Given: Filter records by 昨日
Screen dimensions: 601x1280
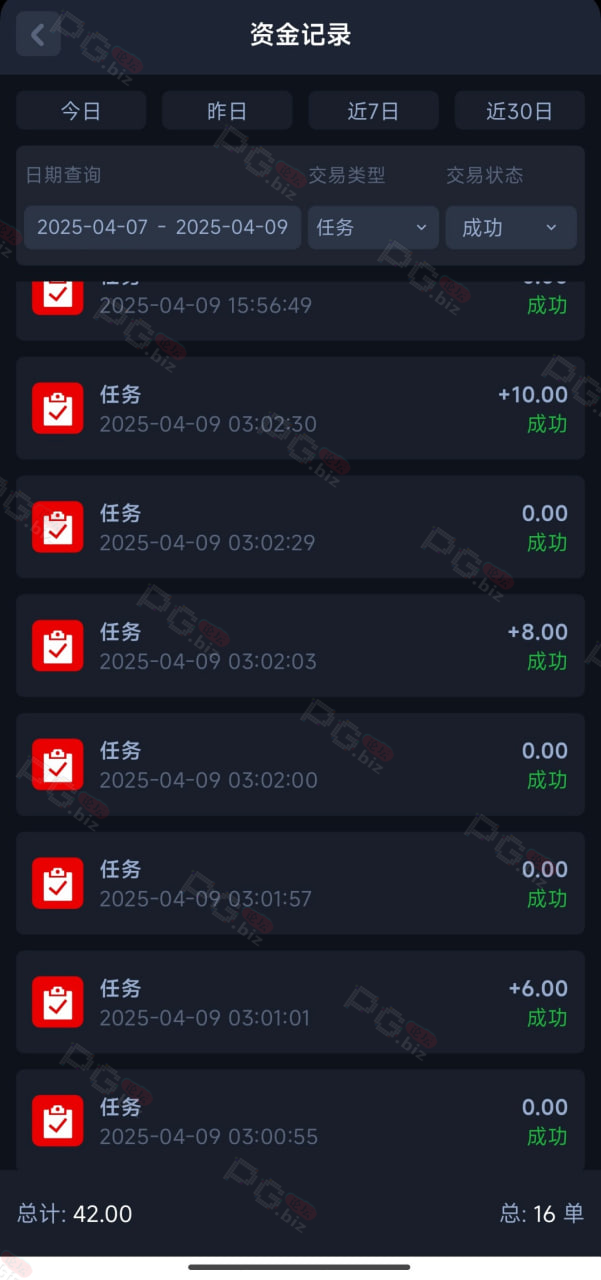Looking at the screenshot, I should tap(227, 111).
